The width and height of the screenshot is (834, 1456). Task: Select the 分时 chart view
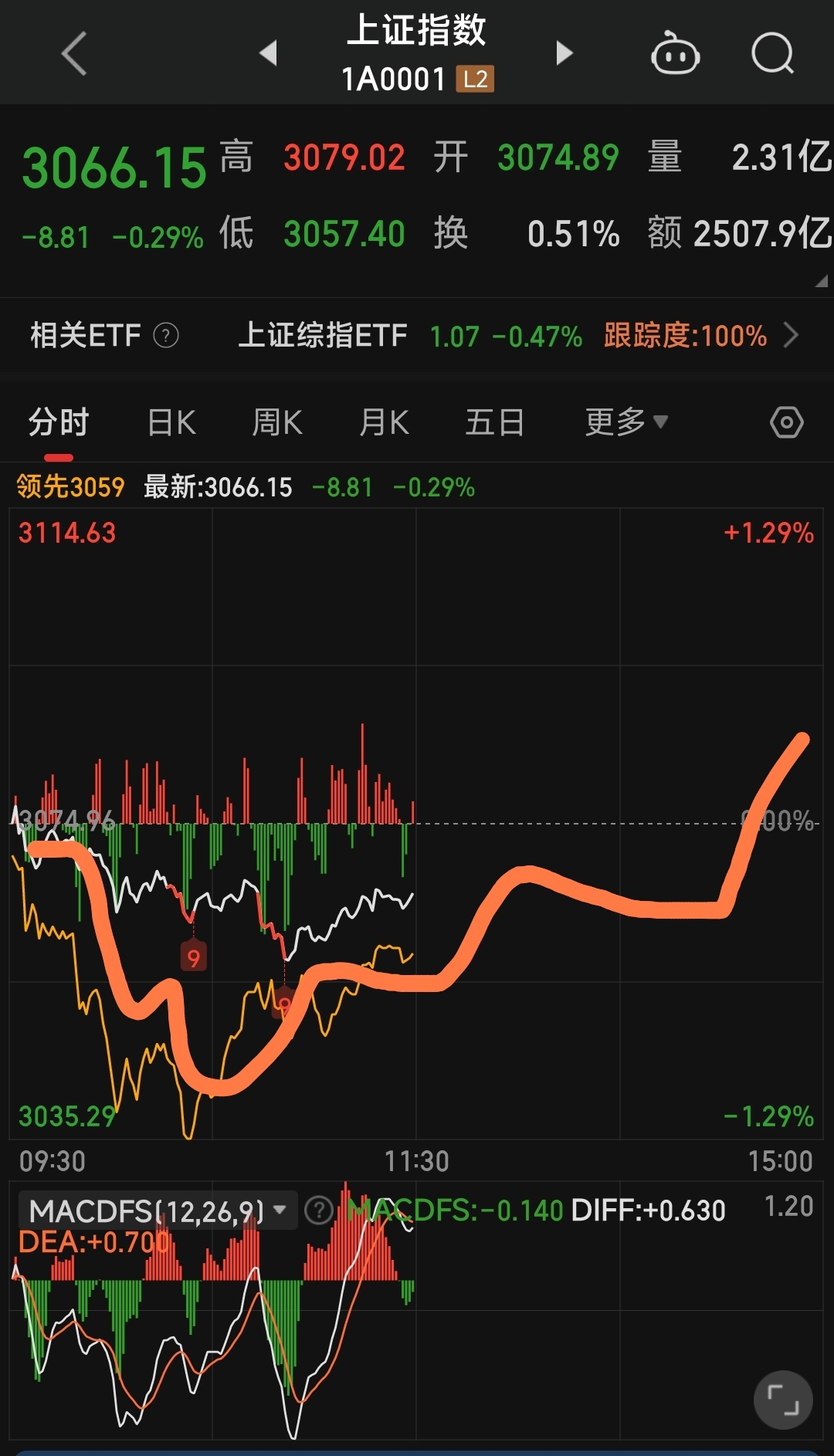pos(56,422)
